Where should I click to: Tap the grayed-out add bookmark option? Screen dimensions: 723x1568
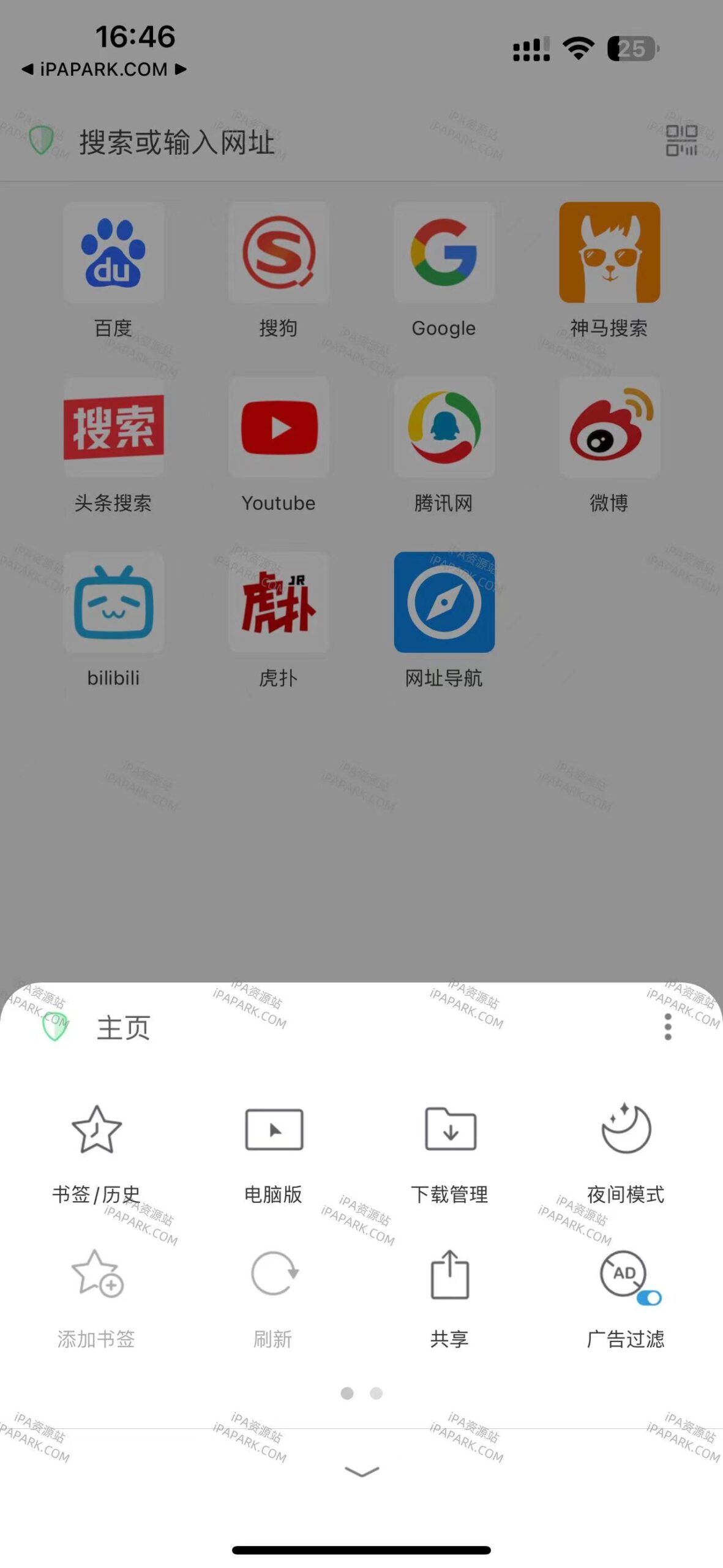[96, 1286]
